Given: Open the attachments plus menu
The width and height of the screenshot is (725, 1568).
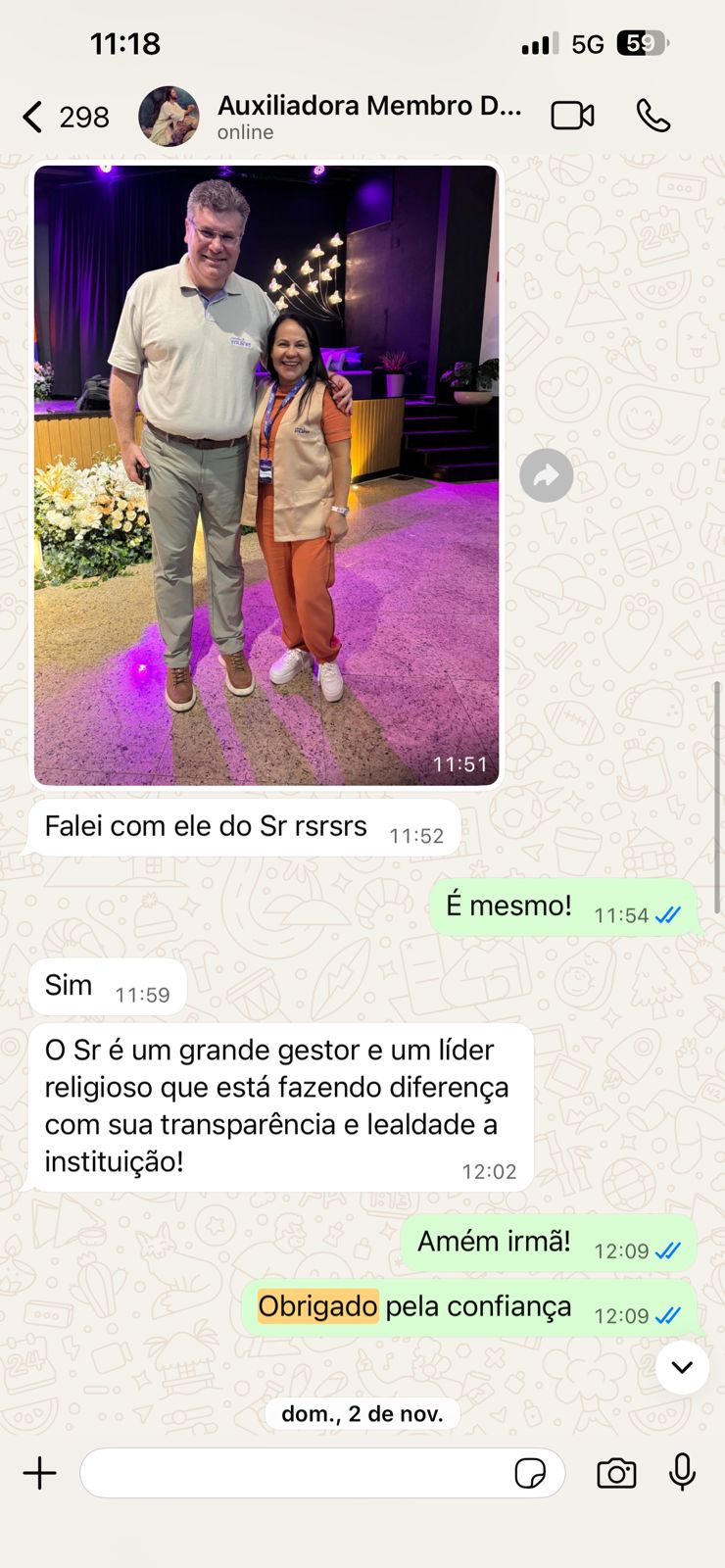Looking at the screenshot, I should (x=40, y=1473).
